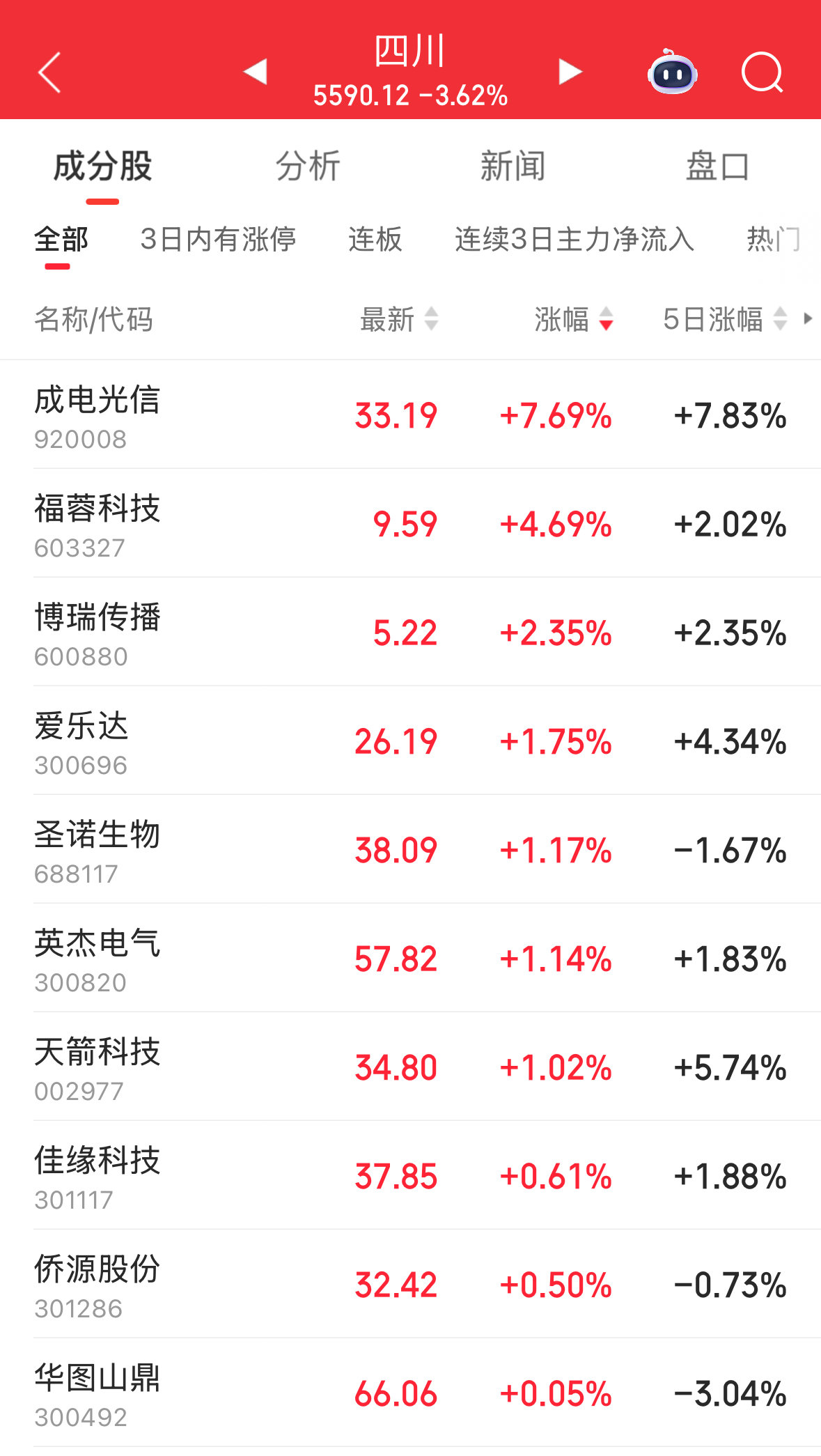
Task: Switch to the 新闻 tab
Action: (x=513, y=166)
